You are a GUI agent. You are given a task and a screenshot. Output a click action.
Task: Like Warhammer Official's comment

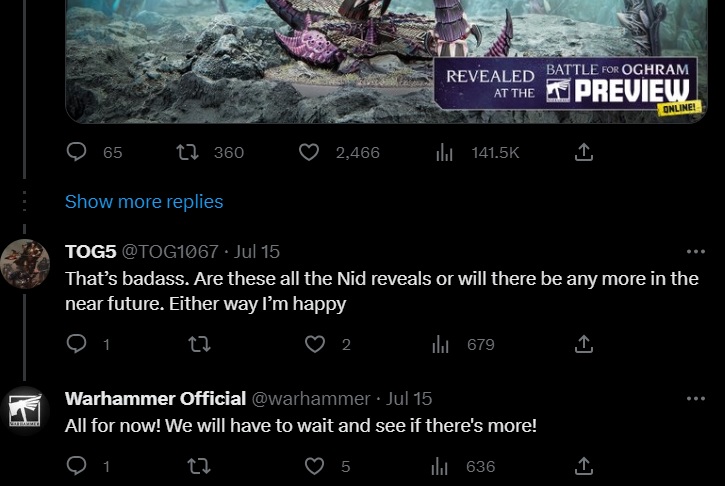click(x=315, y=466)
